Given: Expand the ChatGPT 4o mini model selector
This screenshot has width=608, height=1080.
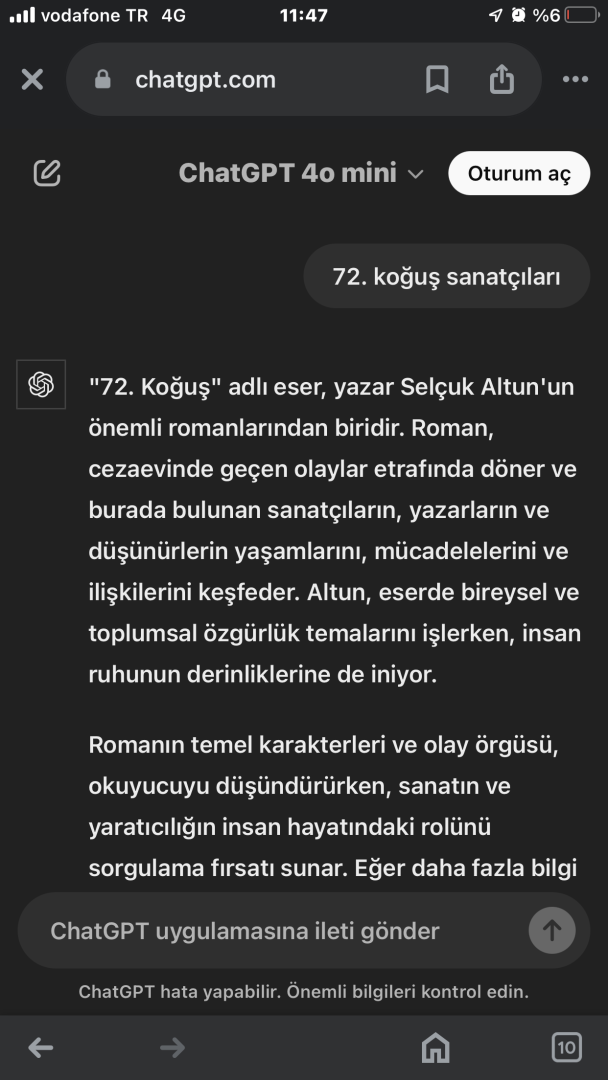Looking at the screenshot, I should [301, 173].
